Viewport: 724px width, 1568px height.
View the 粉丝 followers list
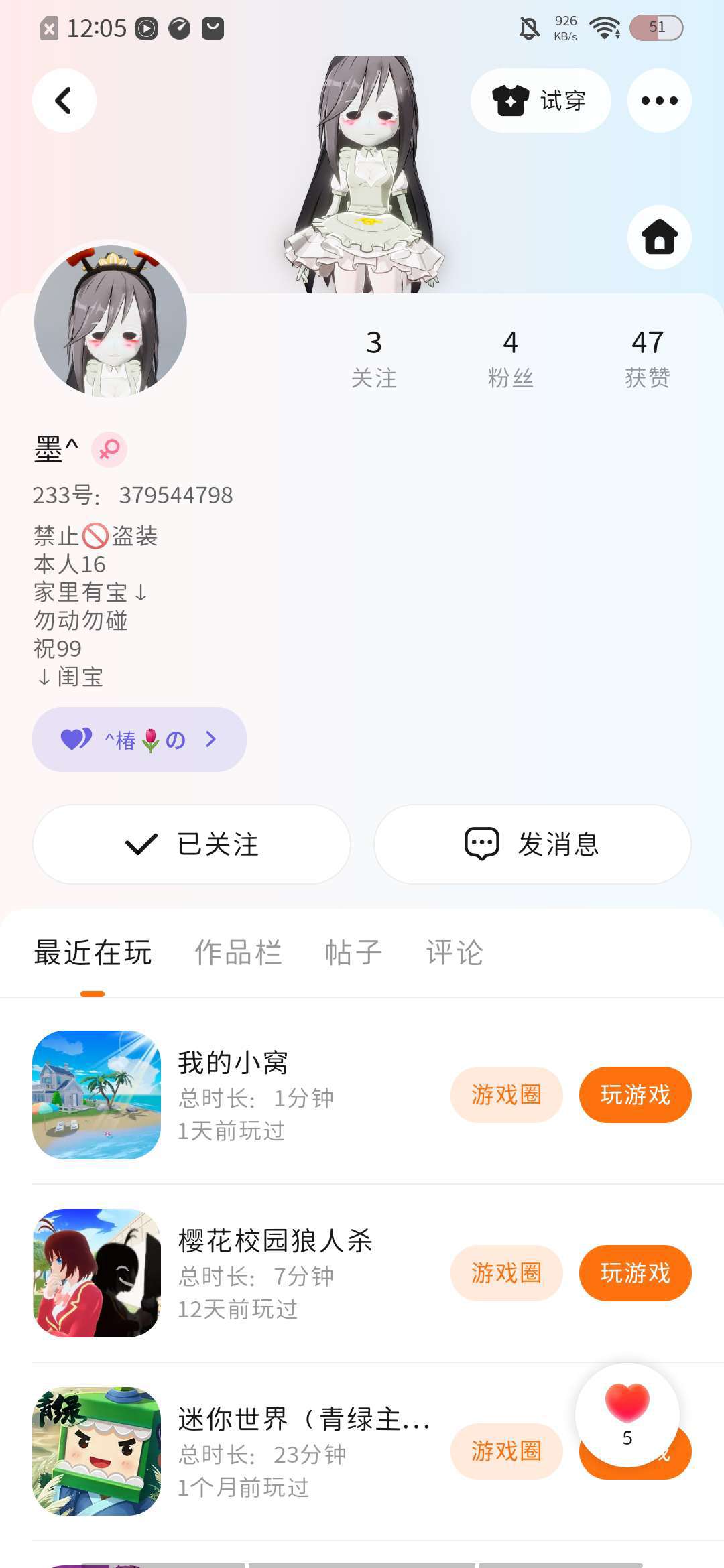[510, 358]
